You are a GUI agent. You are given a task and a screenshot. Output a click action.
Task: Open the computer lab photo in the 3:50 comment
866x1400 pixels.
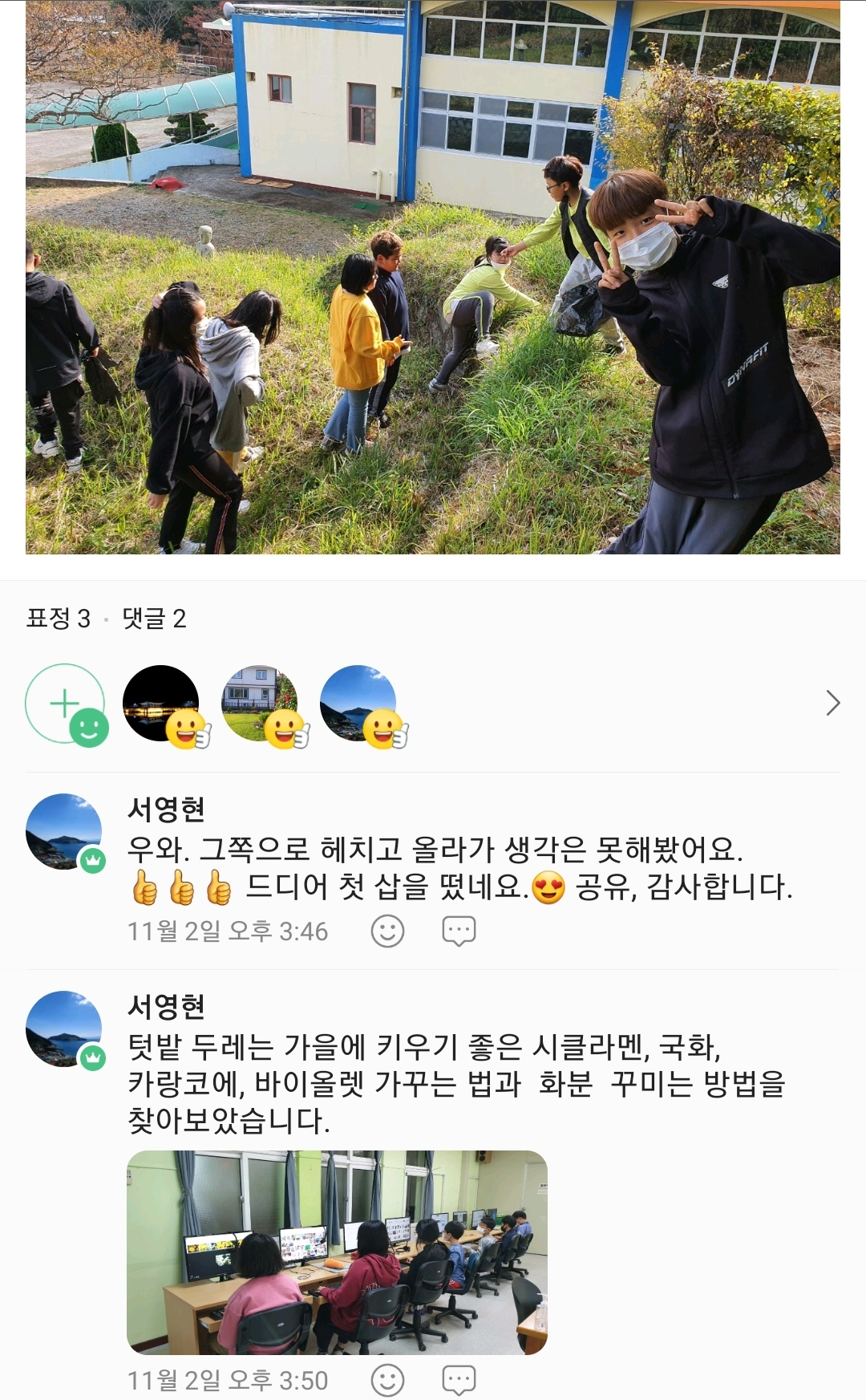point(337,1252)
